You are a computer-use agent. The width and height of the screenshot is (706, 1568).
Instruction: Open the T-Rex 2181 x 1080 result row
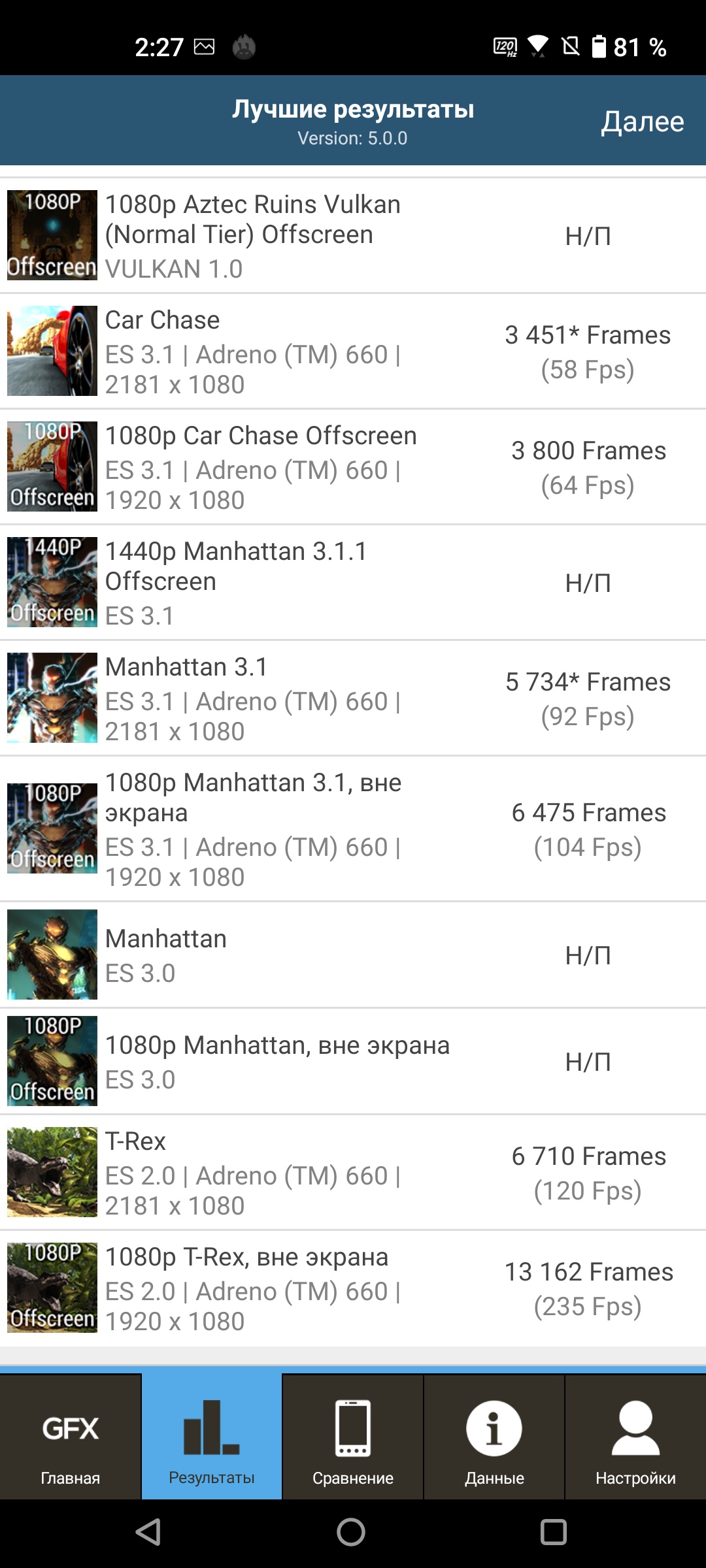coord(353,1173)
